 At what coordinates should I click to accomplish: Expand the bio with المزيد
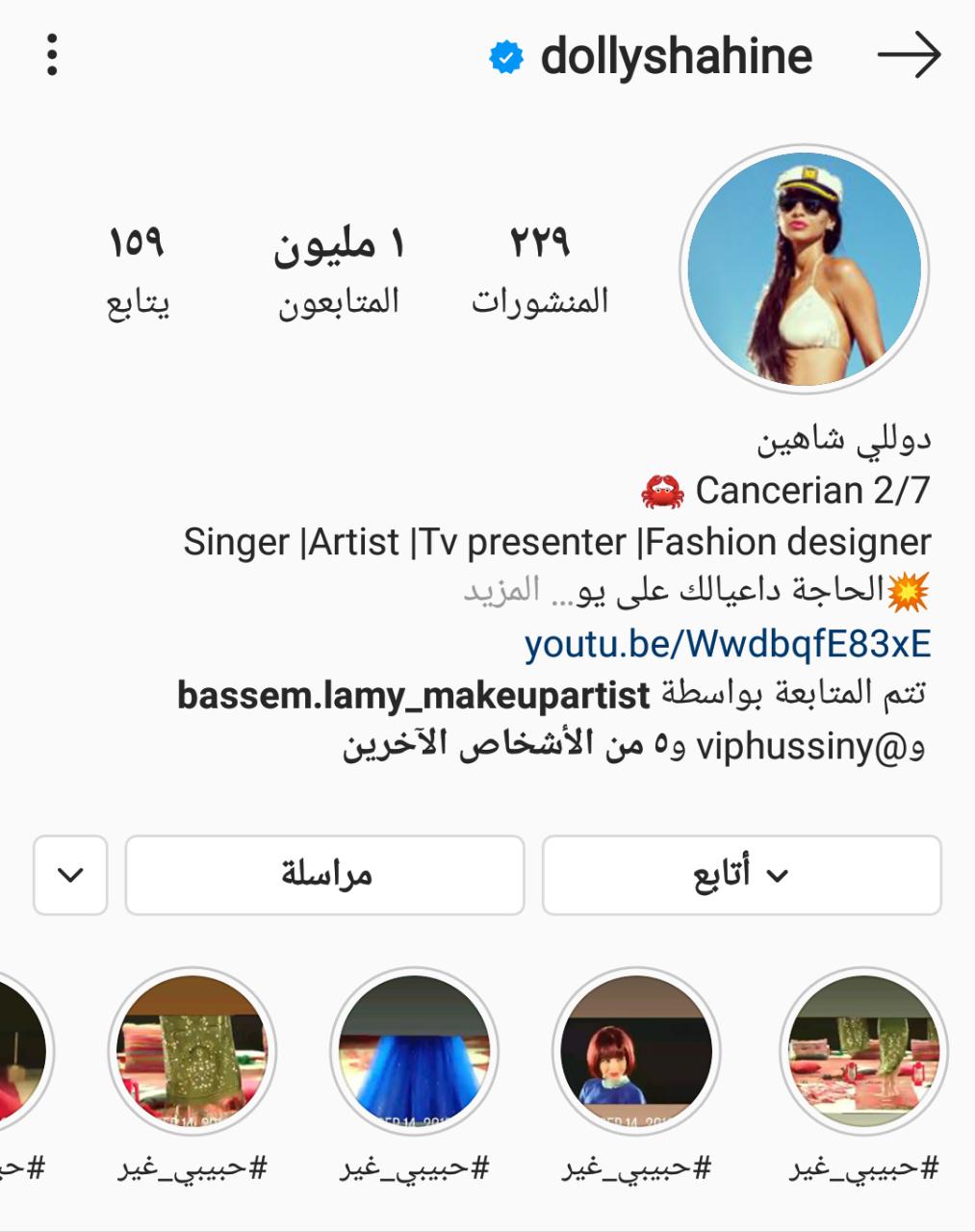pos(501,590)
